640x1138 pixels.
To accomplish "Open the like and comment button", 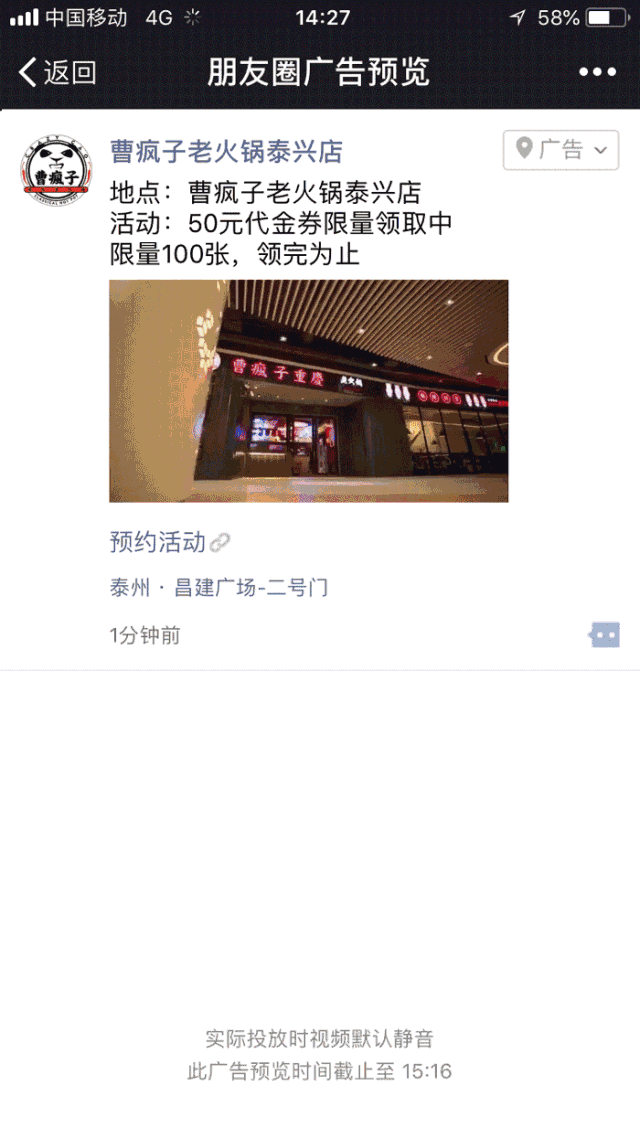I will click(605, 635).
